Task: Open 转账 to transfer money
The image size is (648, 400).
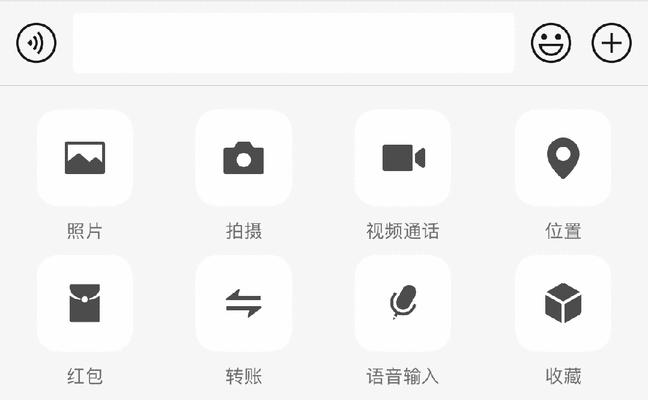Action: pyautogui.click(x=244, y=303)
